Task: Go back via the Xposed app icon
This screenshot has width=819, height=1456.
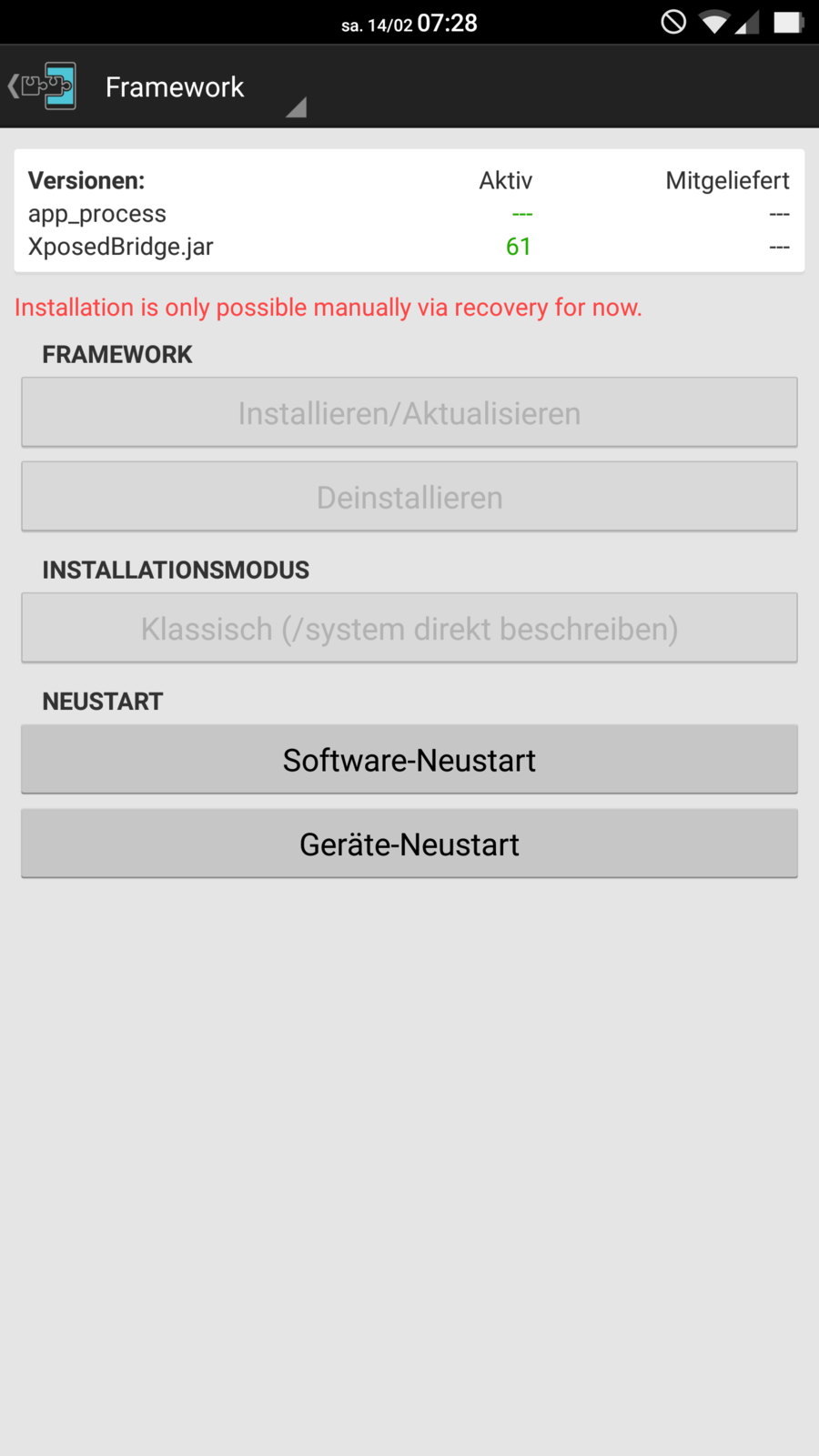Action: (44, 86)
